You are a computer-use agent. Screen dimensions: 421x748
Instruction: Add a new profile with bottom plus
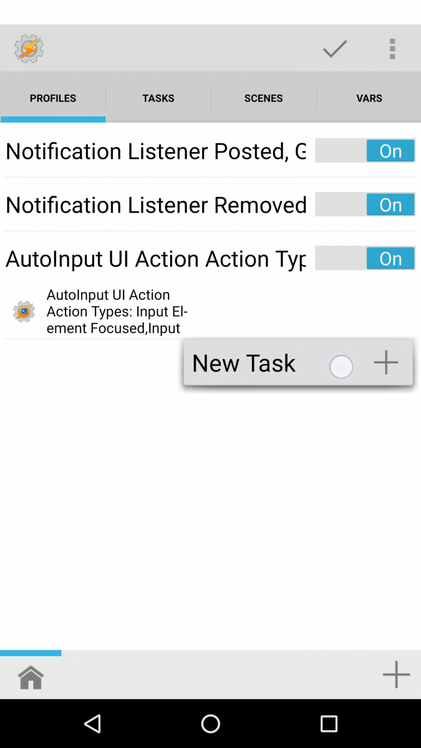click(396, 675)
